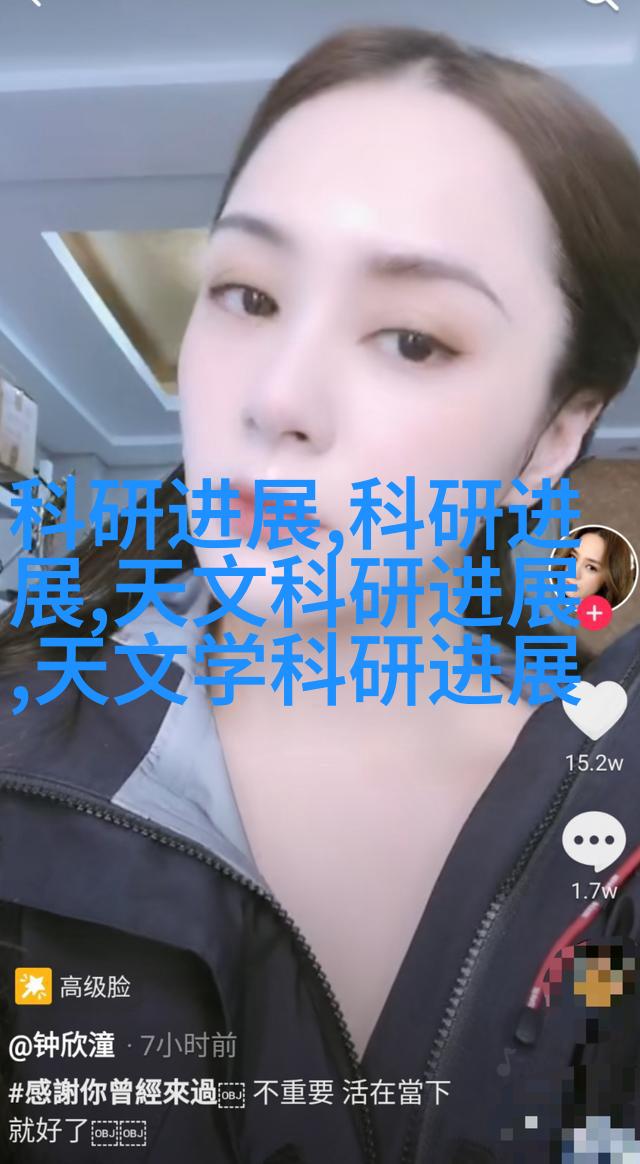
Task: Open the @钟欣潼 username
Action: click(x=62, y=1046)
